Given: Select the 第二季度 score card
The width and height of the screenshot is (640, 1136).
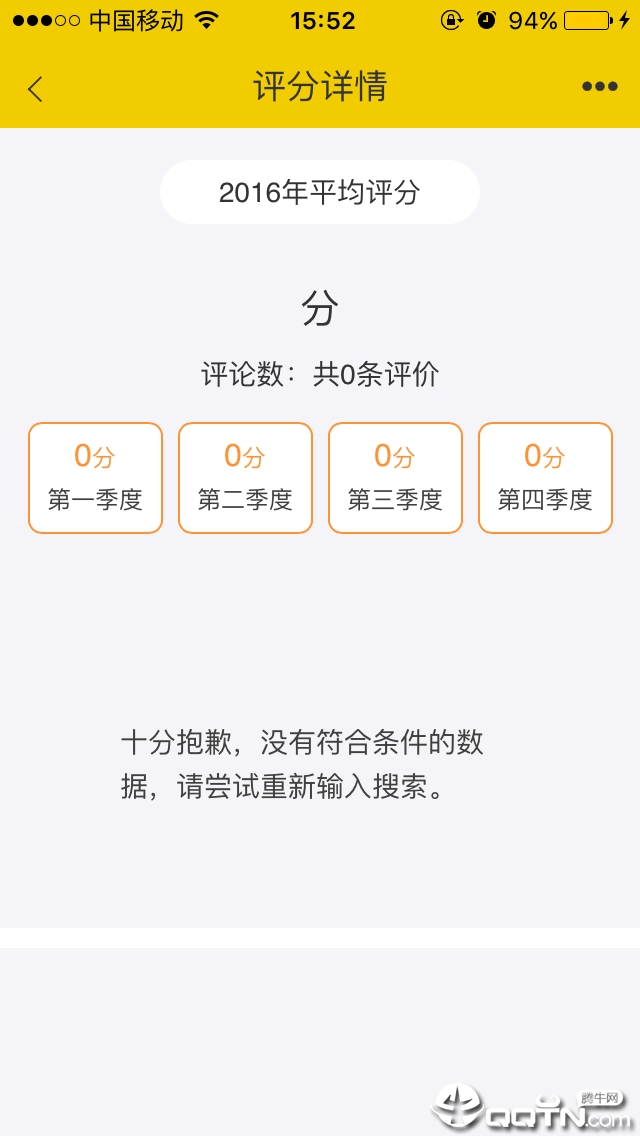Looking at the screenshot, I should 245,478.
